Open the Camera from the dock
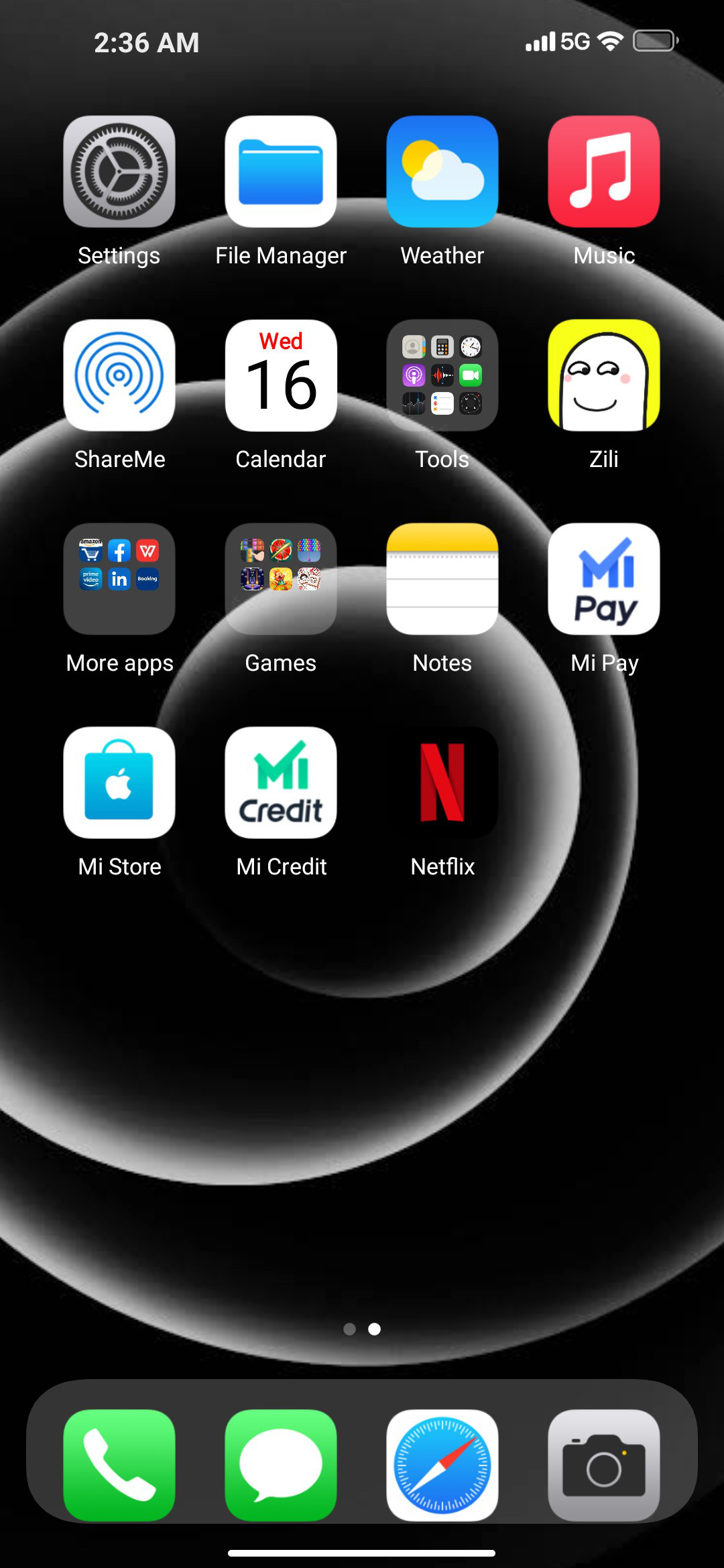Viewport: 724px width, 1568px height. click(x=604, y=1465)
